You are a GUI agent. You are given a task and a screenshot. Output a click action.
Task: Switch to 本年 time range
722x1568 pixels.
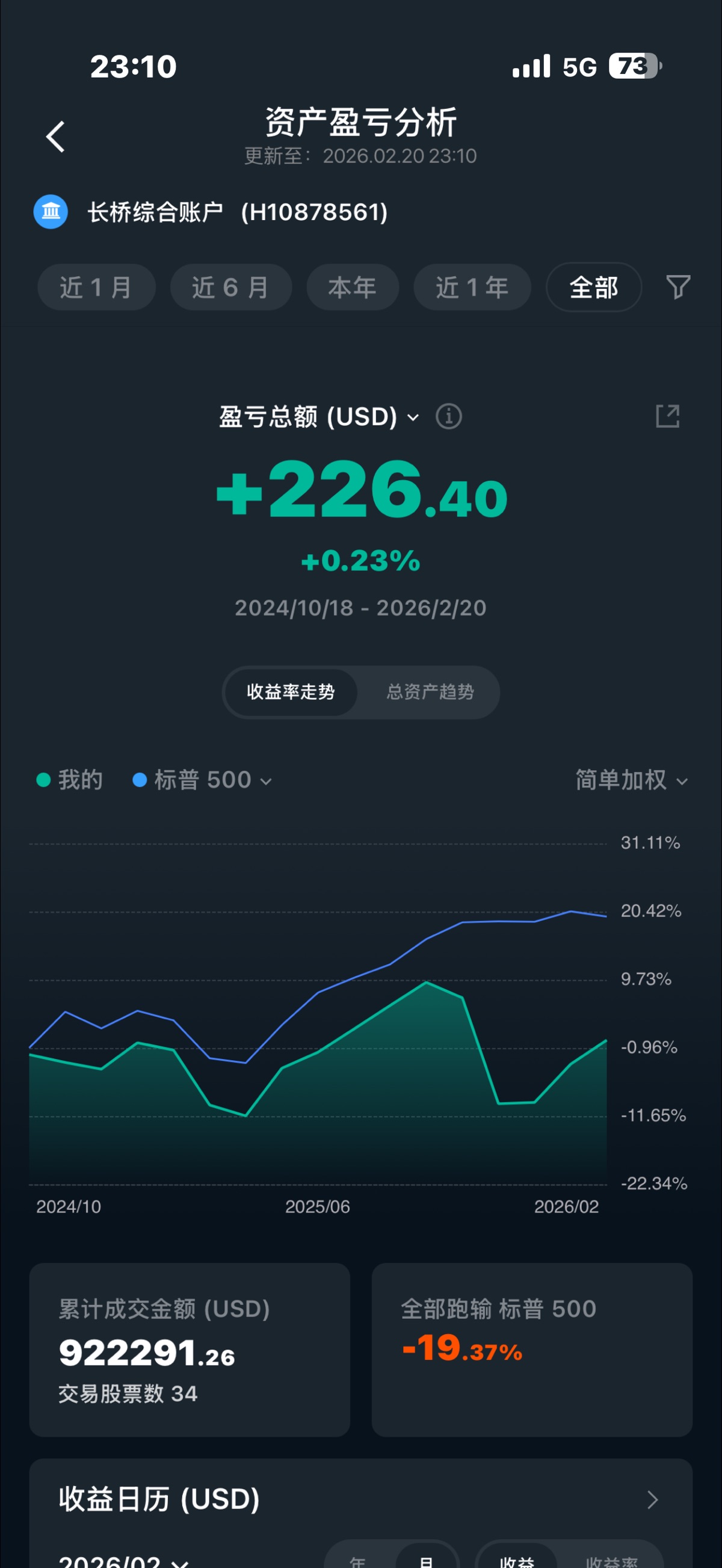(353, 287)
